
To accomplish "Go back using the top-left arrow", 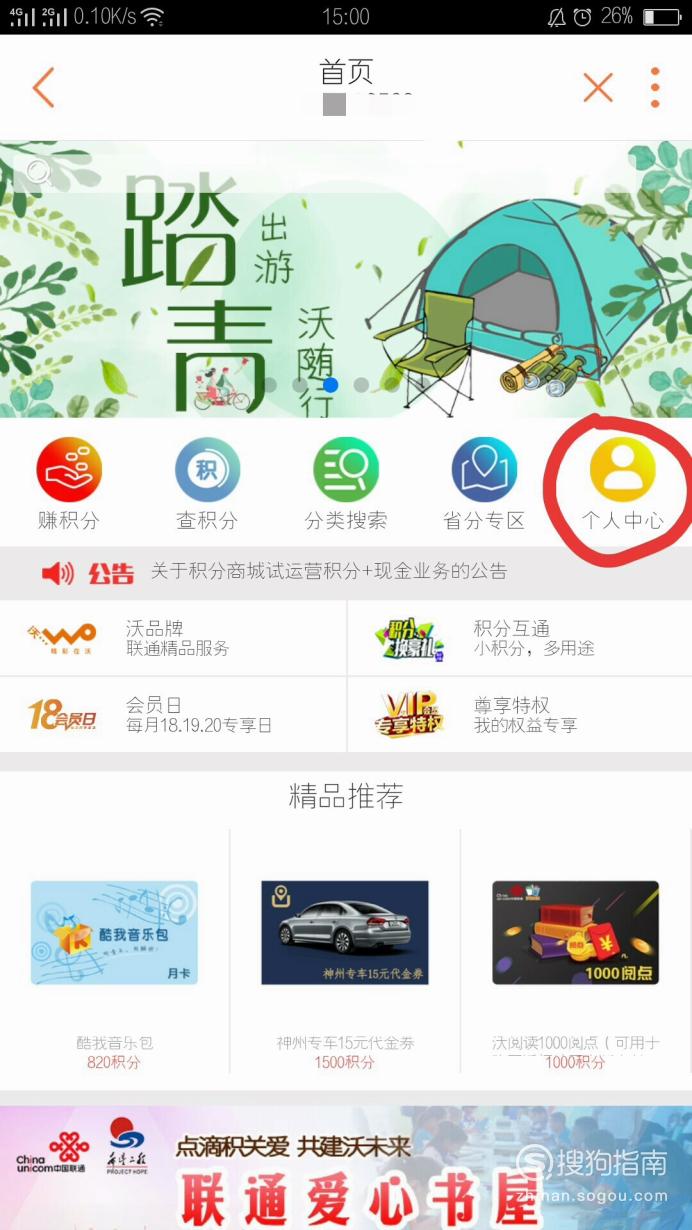I will pos(42,88).
